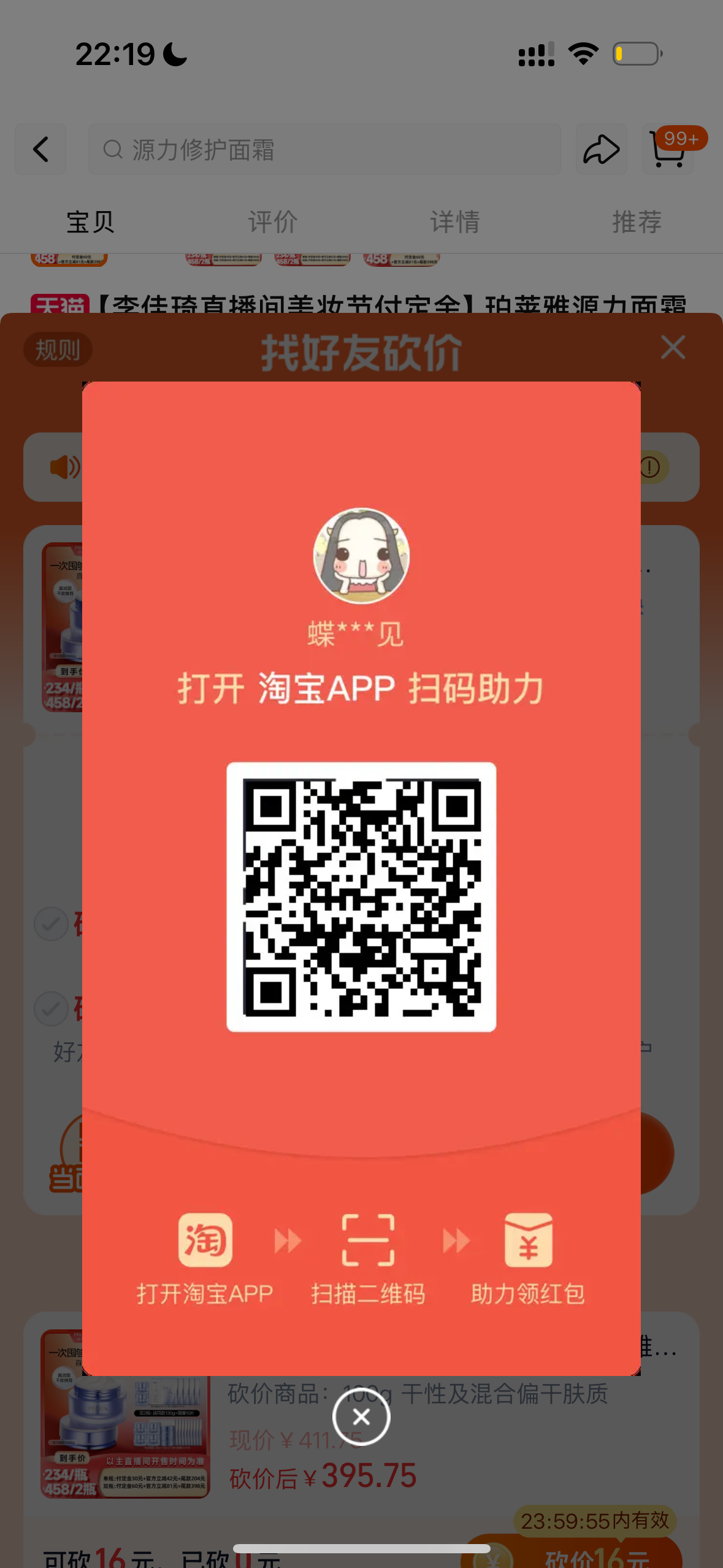Switch to the 推荐 tab
The height and width of the screenshot is (1568, 723).
point(637,222)
